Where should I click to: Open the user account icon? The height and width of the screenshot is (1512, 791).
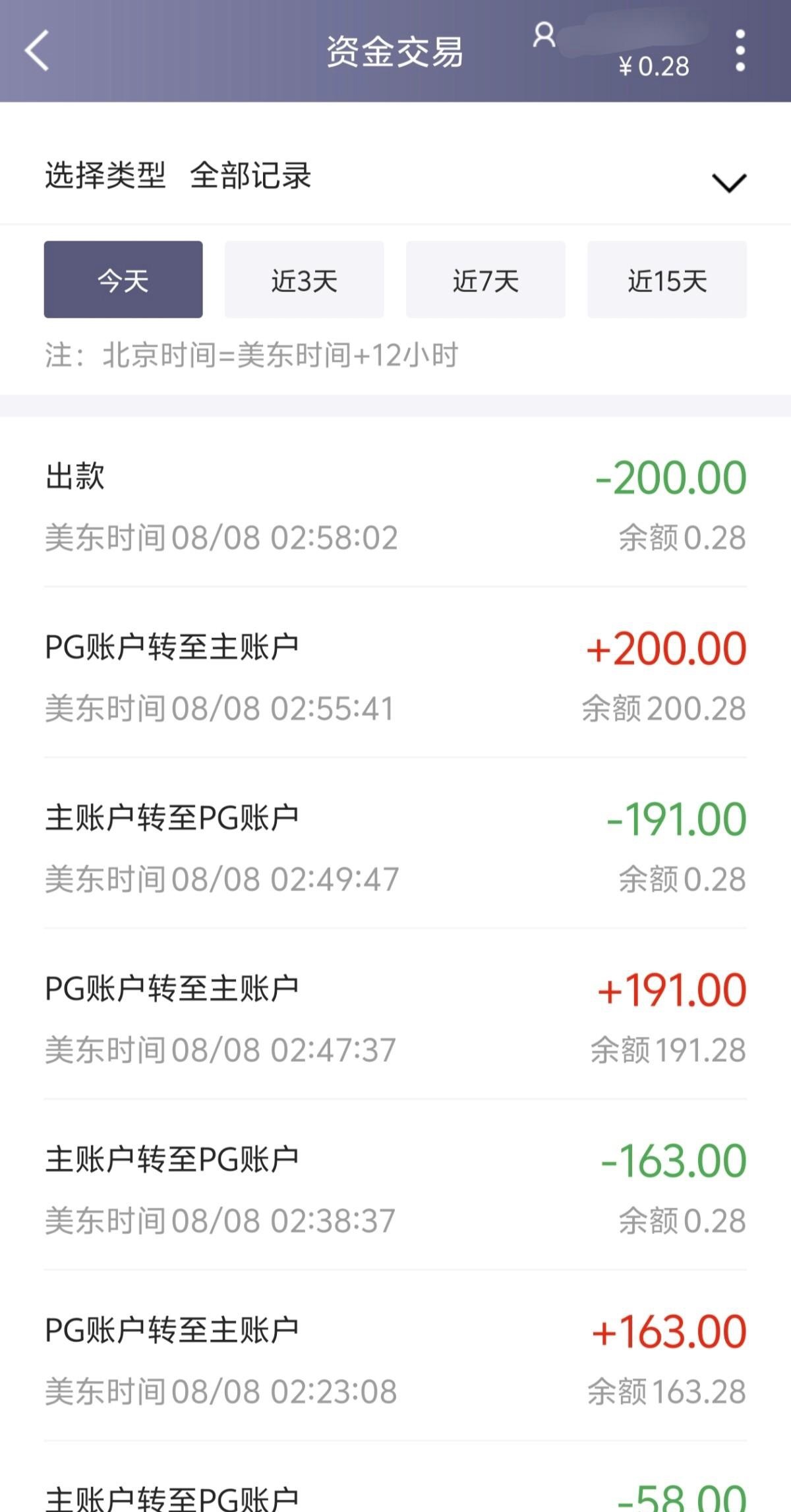(x=544, y=35)
